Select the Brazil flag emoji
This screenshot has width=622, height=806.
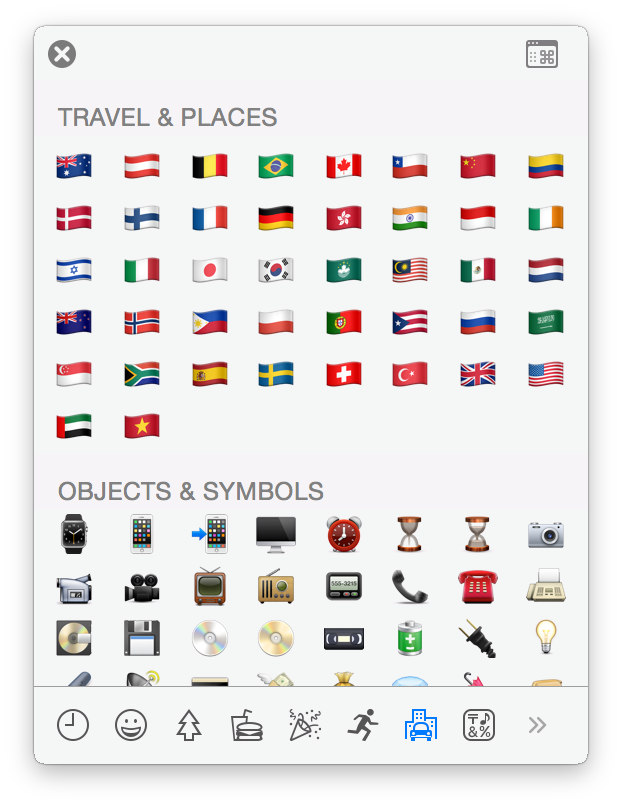click(x=276, y=166)
